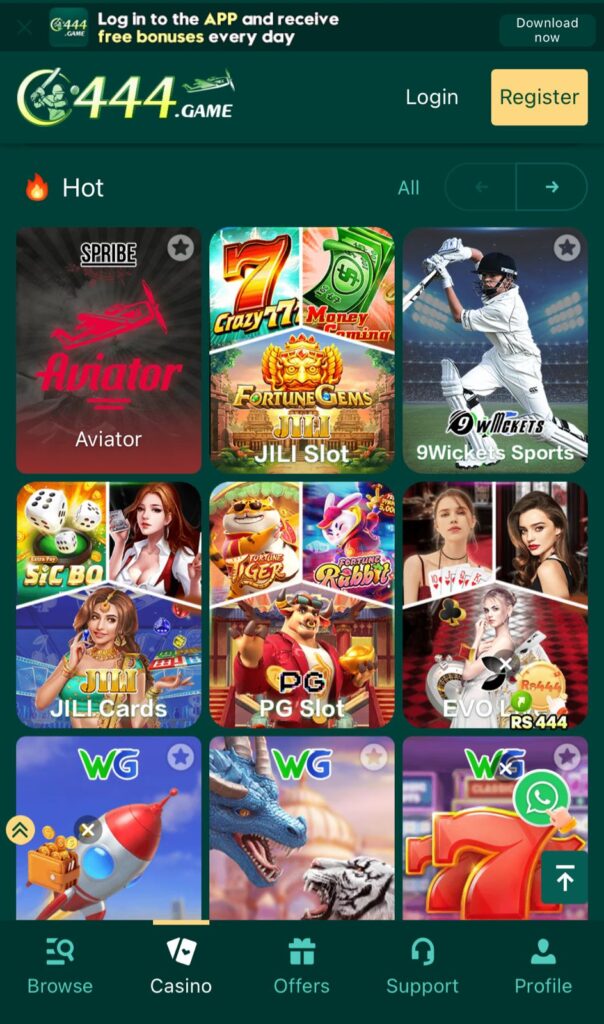Switch to the Browse tab

pyautogui.click(x=60, y=967)
